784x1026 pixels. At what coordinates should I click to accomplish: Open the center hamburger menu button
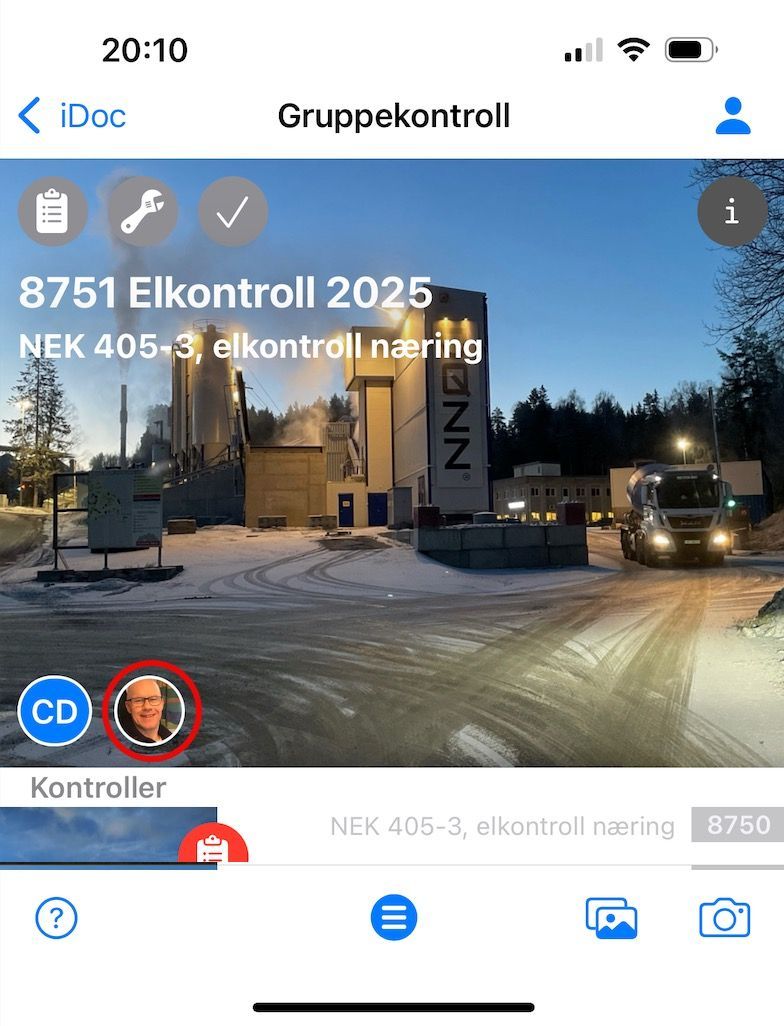tap(393, 917)
